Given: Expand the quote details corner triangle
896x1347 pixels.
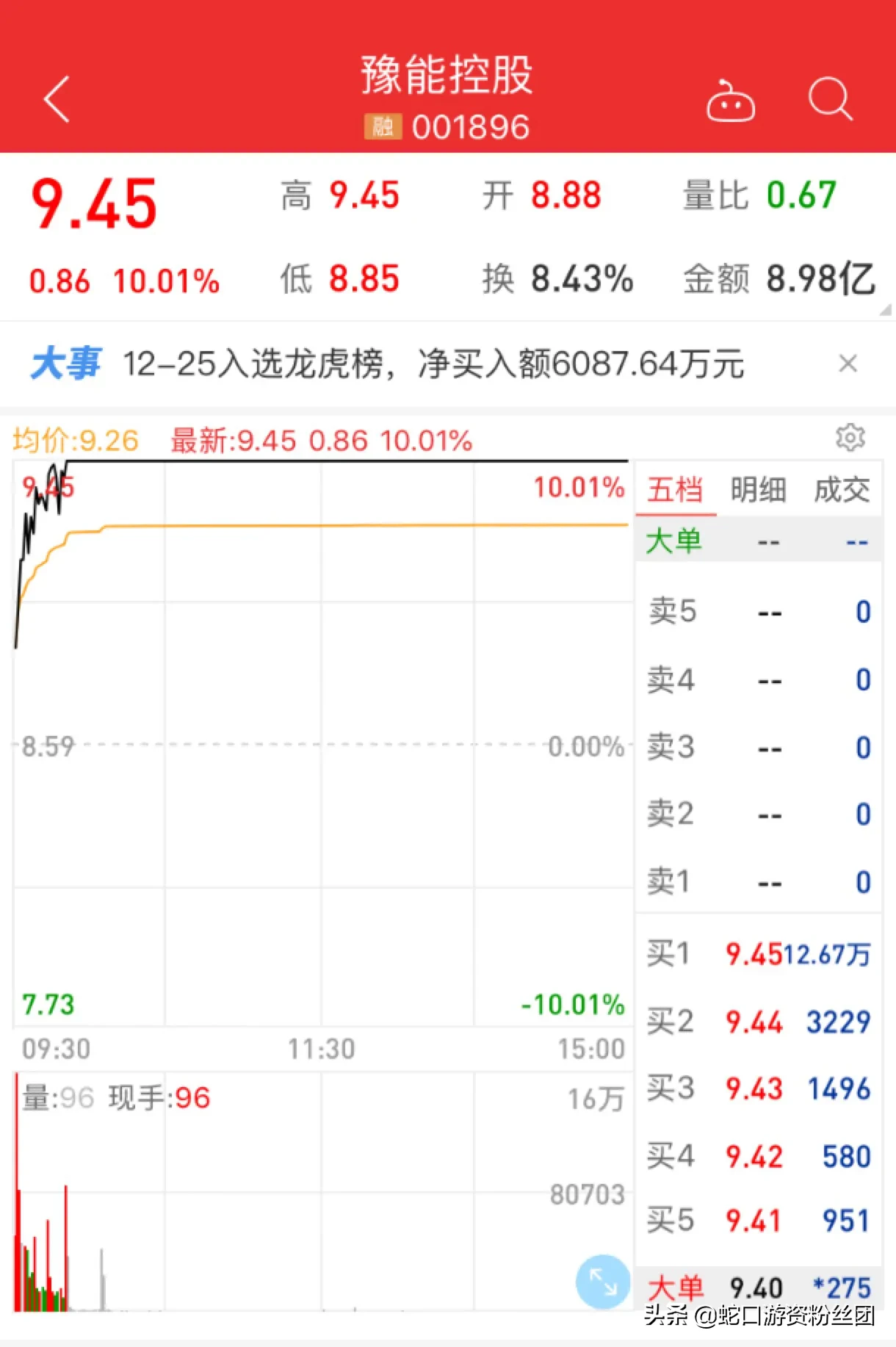Looking at the screenshot, I should [x=886, y=310].
